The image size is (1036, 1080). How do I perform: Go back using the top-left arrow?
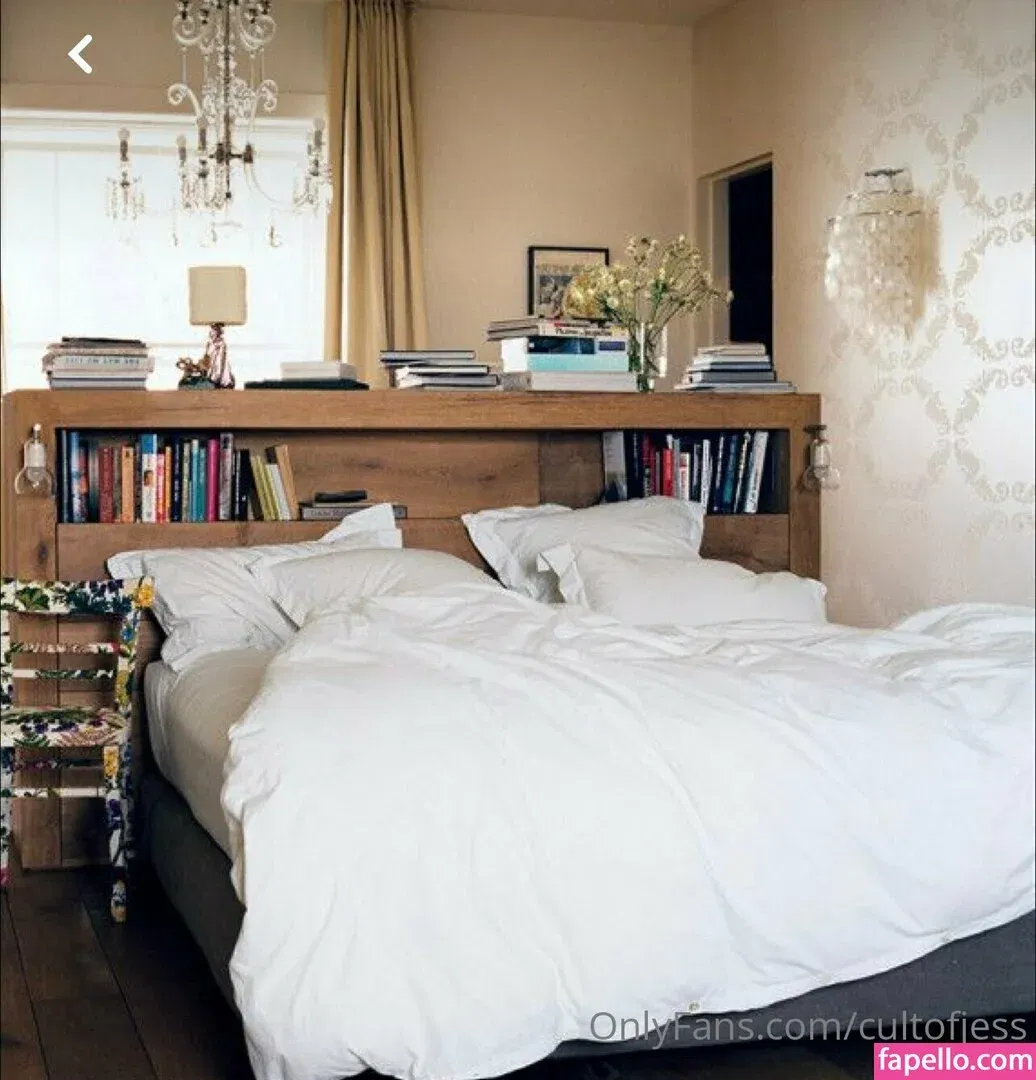(x=80, y=54)
